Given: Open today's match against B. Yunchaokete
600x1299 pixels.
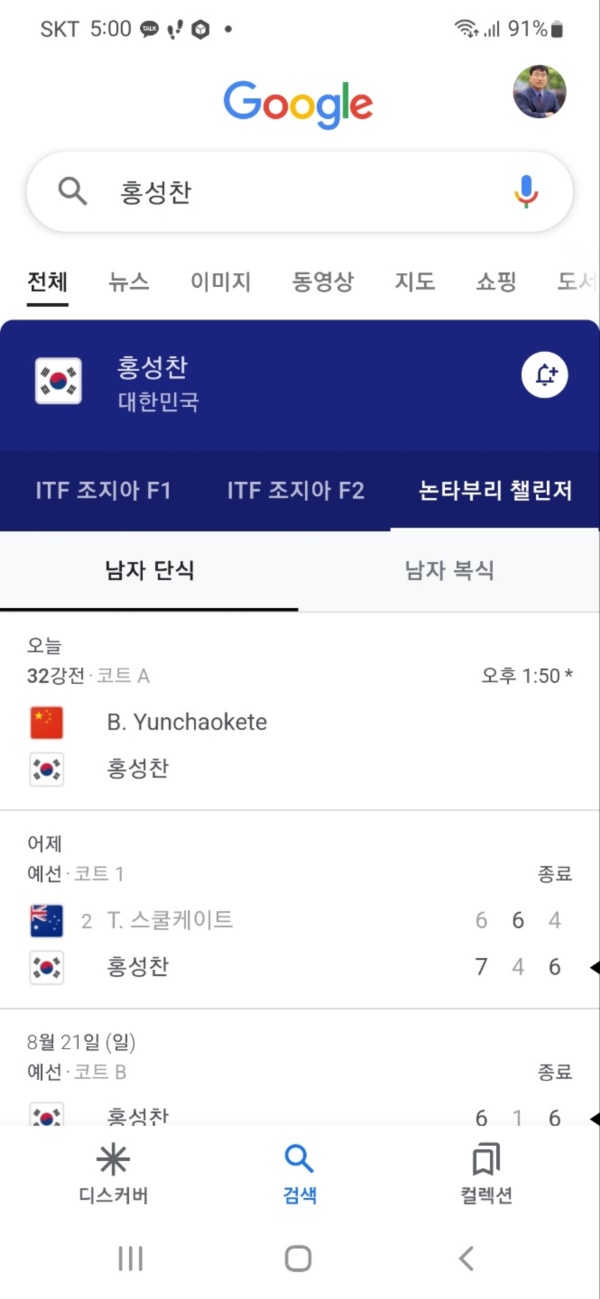Looking at the screenshot, I should (300, 722).
